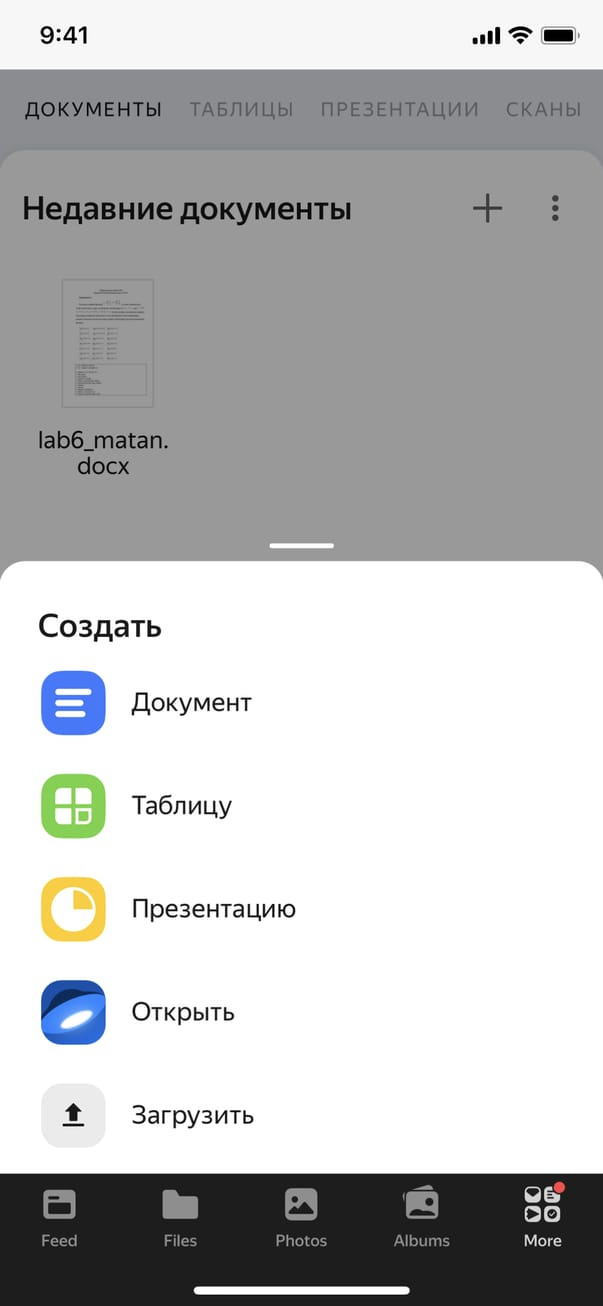
Task: Select the Документы top tab
Action: click(93, 109)
